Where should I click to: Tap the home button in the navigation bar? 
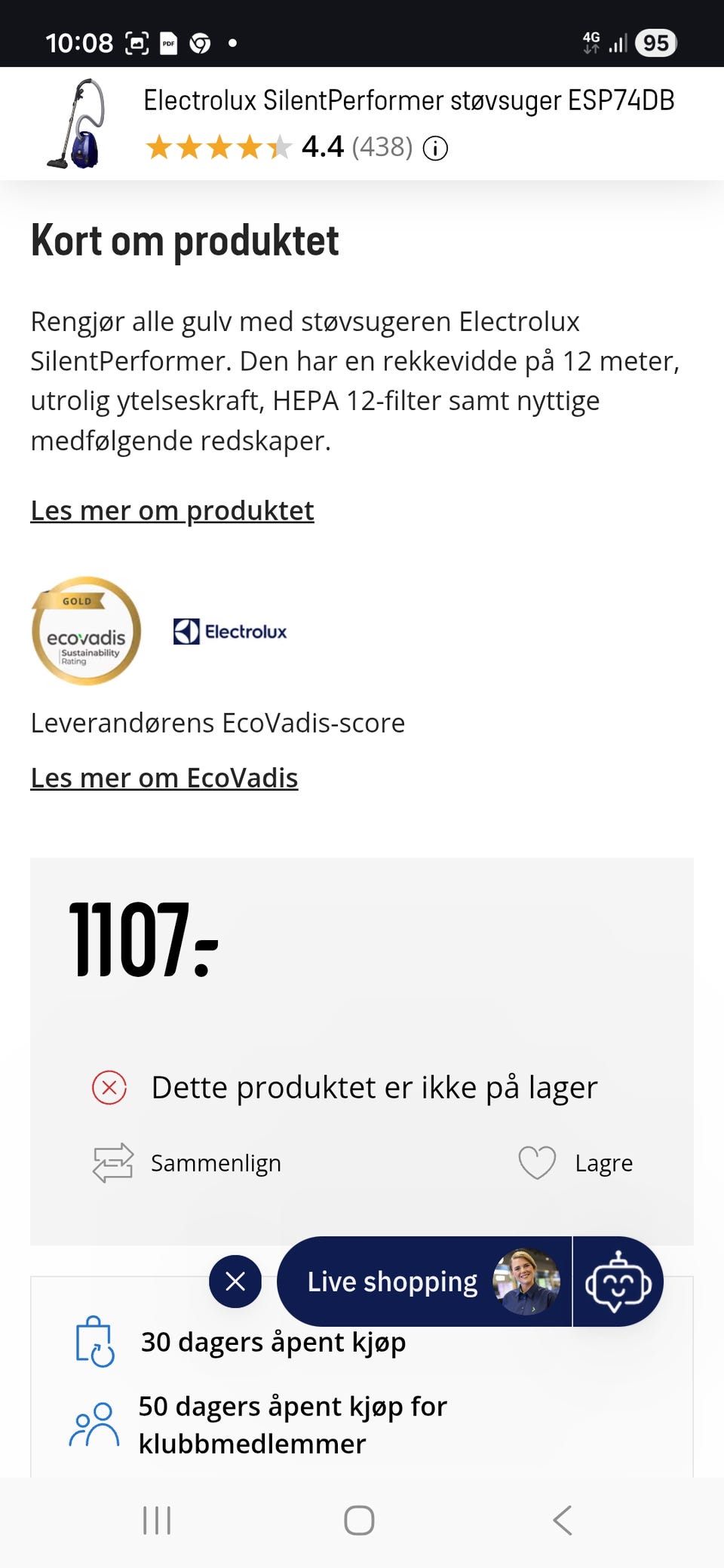point(360,1521)
